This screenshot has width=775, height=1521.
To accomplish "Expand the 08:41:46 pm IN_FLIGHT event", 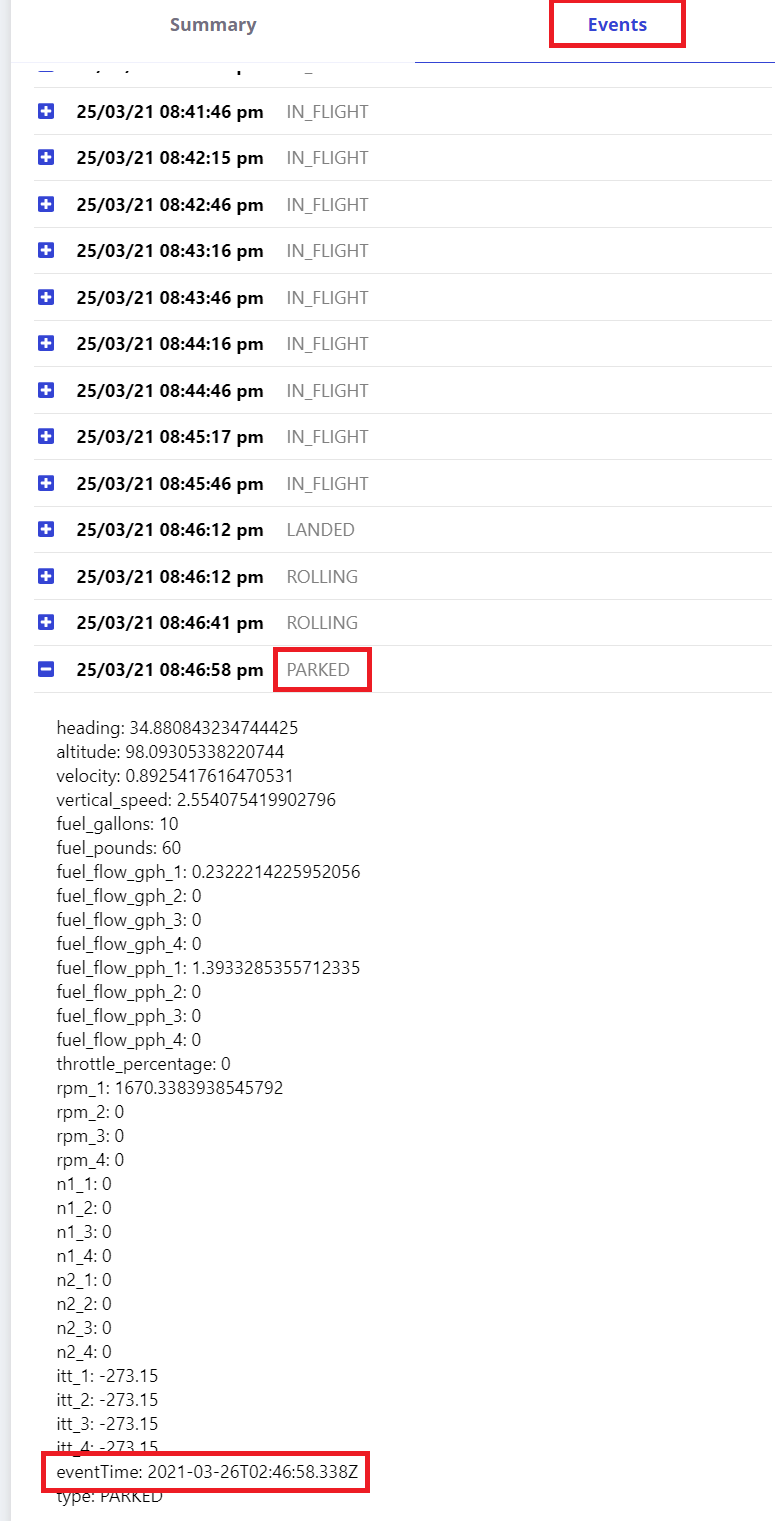I will [46, 112].
